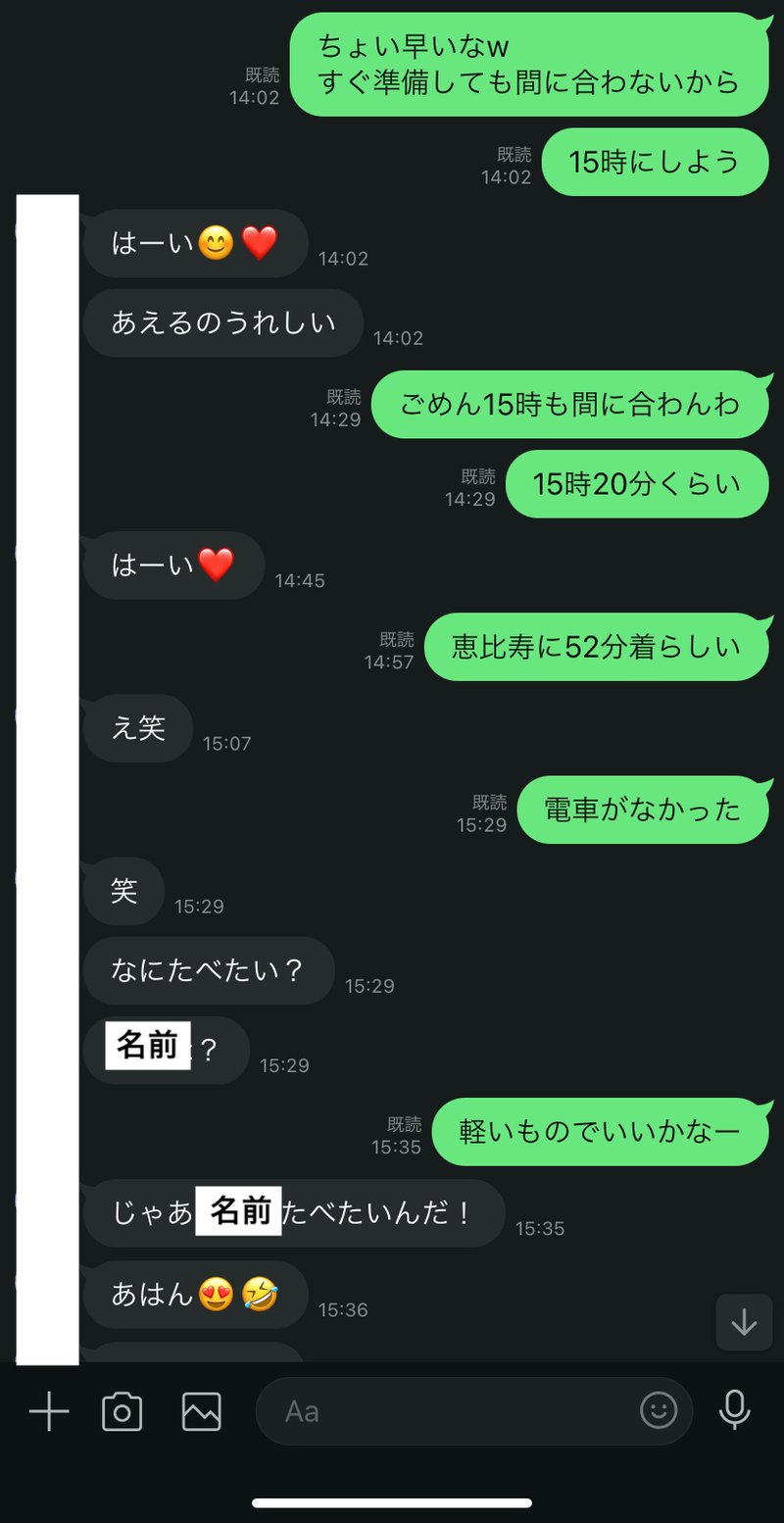784x1523 pixels.
Task: Open the camera from the chat bar
Action: click(122, 1412)
